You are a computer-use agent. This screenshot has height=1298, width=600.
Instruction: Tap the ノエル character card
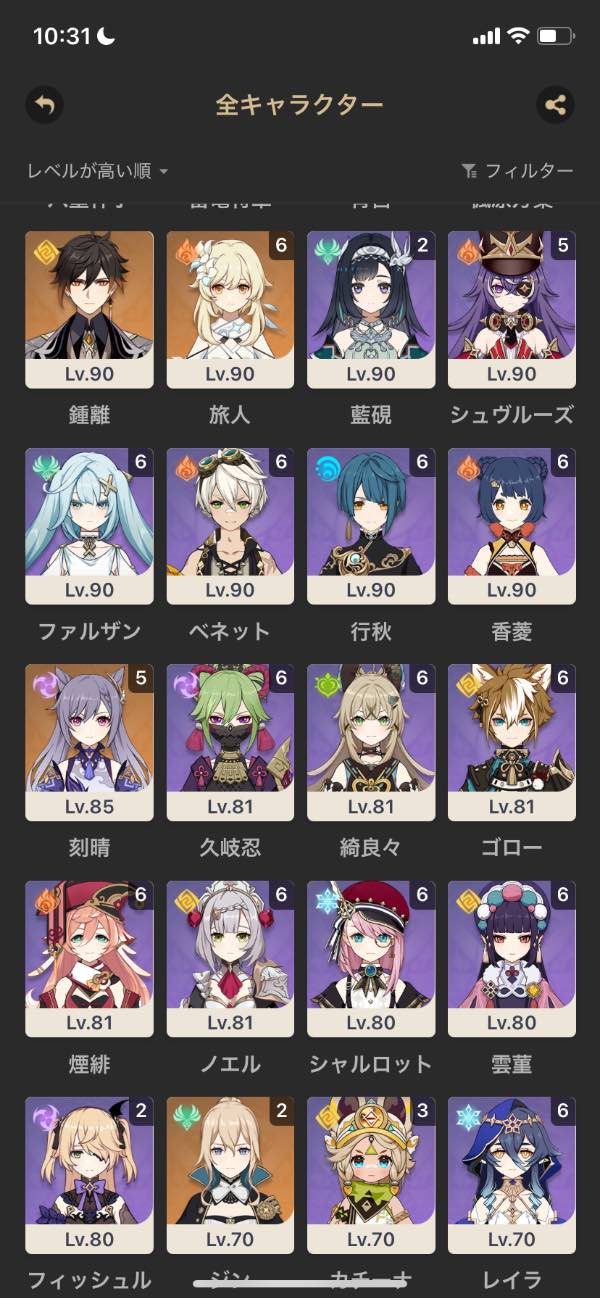coord(230,958)
